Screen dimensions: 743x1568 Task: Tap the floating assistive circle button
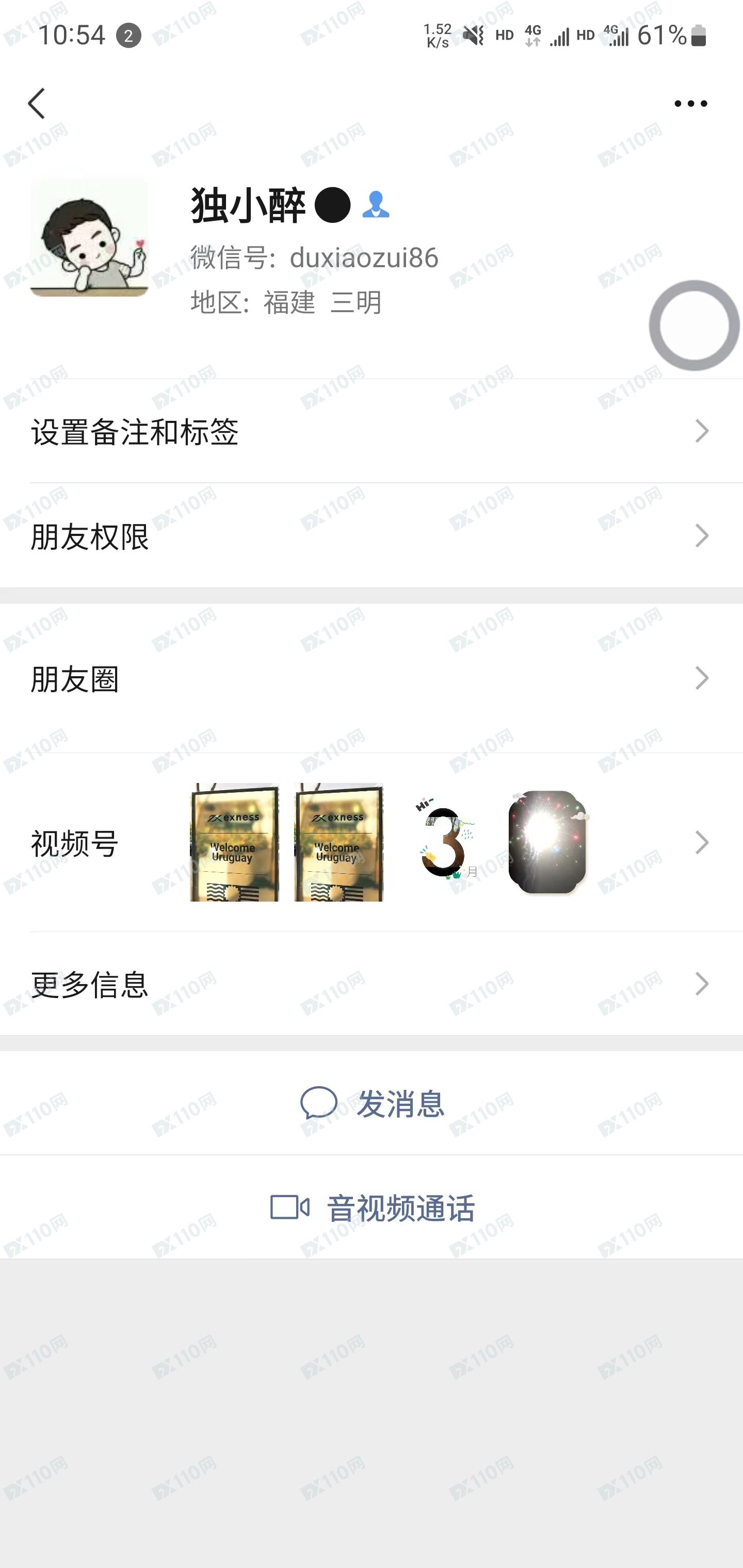(x=694, y=325)
